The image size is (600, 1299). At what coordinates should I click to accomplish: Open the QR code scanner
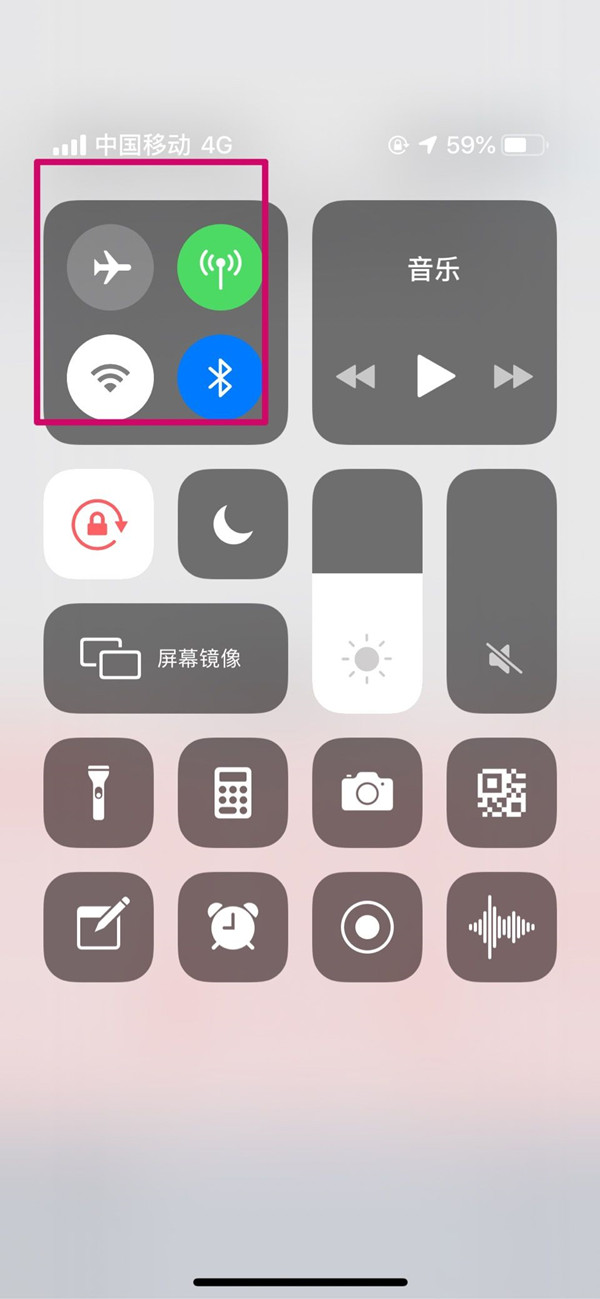(501, 792)
